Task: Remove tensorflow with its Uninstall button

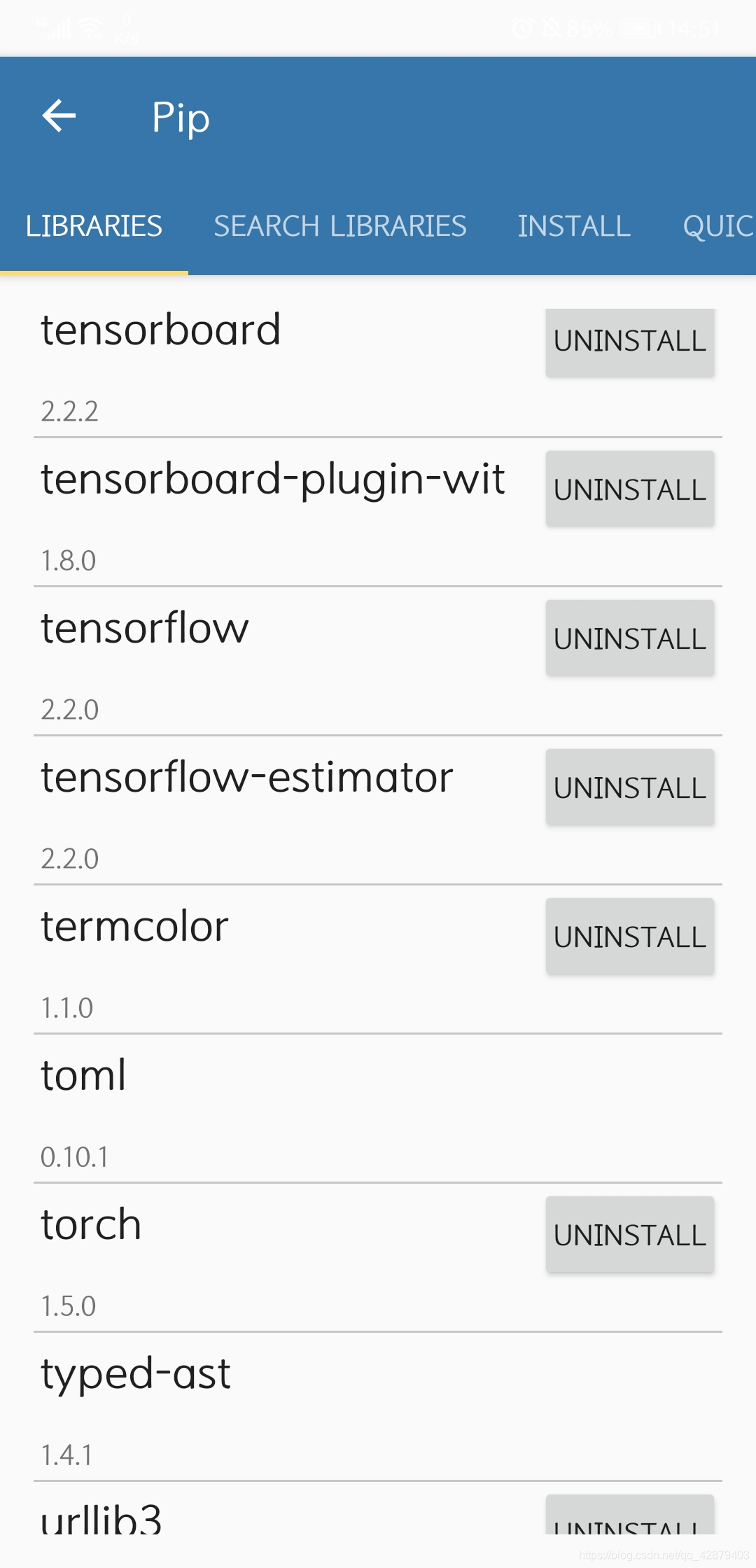Action: click(x=629, y=638)
